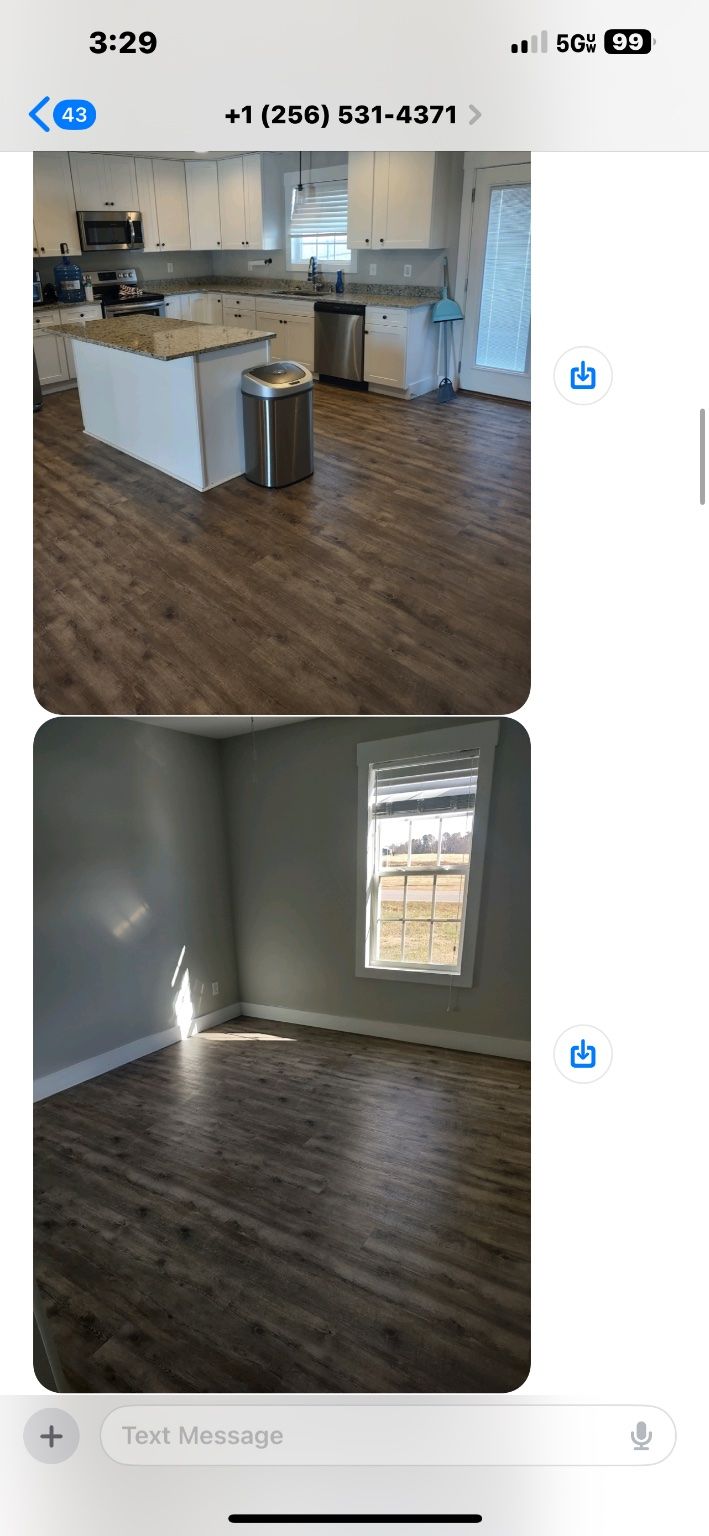Save the empty room photo

(582, 1054)
